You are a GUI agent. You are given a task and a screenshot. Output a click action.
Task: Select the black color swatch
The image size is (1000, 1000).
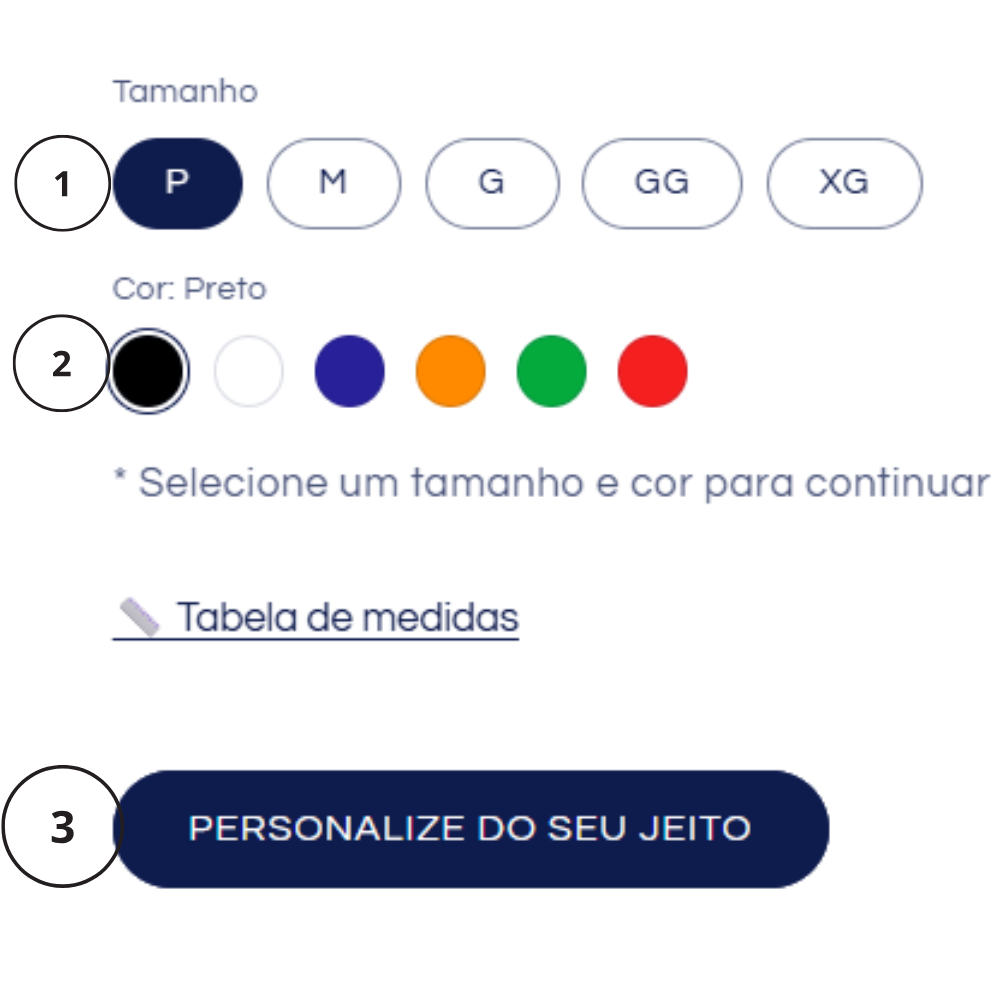148,371
